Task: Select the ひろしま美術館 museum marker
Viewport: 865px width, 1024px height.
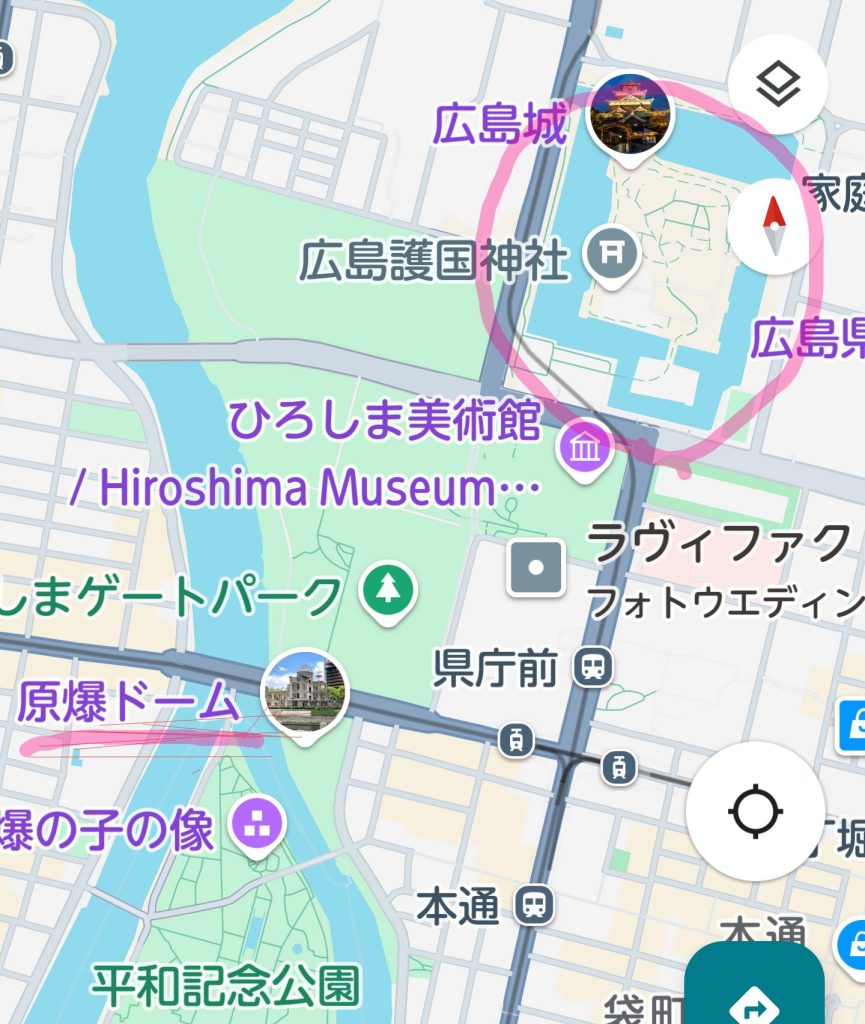Action: point(585,448)
